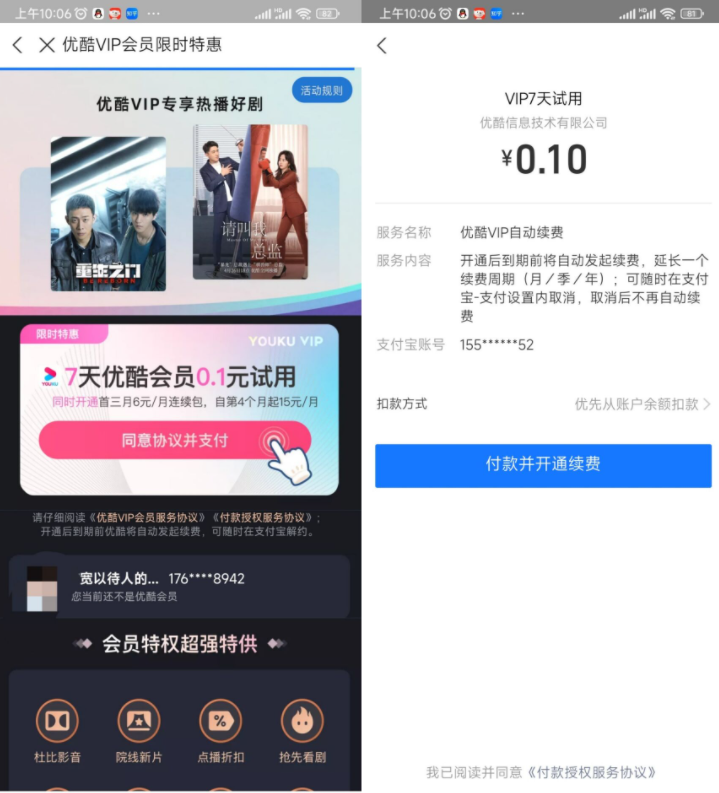Open the 点播折扣 privilege
Viewport: 719px width, 793px height.
[x=219, y=728]
